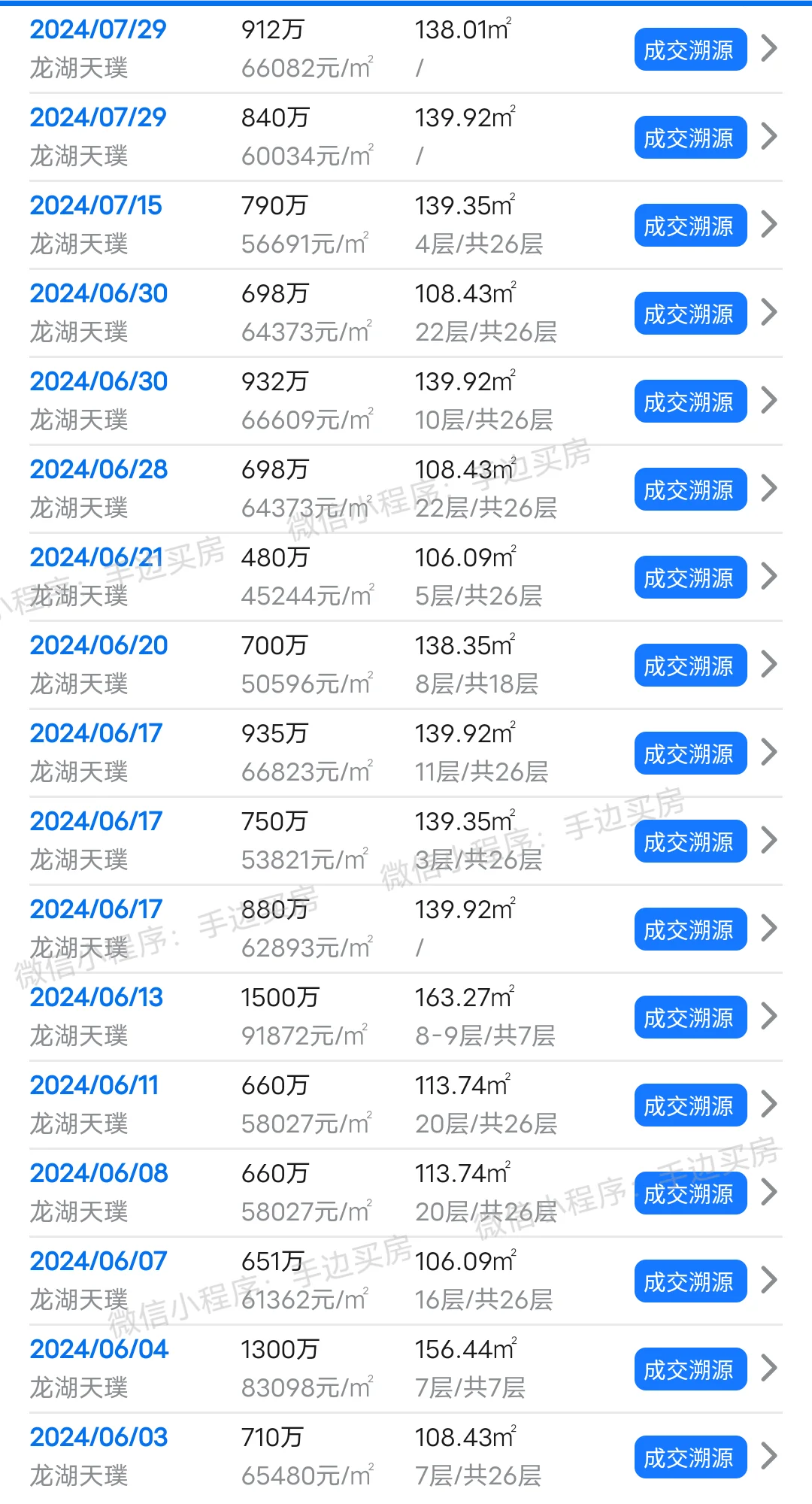Tap the arrow on the 2024/06/30 698万 row
This screenshot has height=1504, width=812.
(768, 312)
